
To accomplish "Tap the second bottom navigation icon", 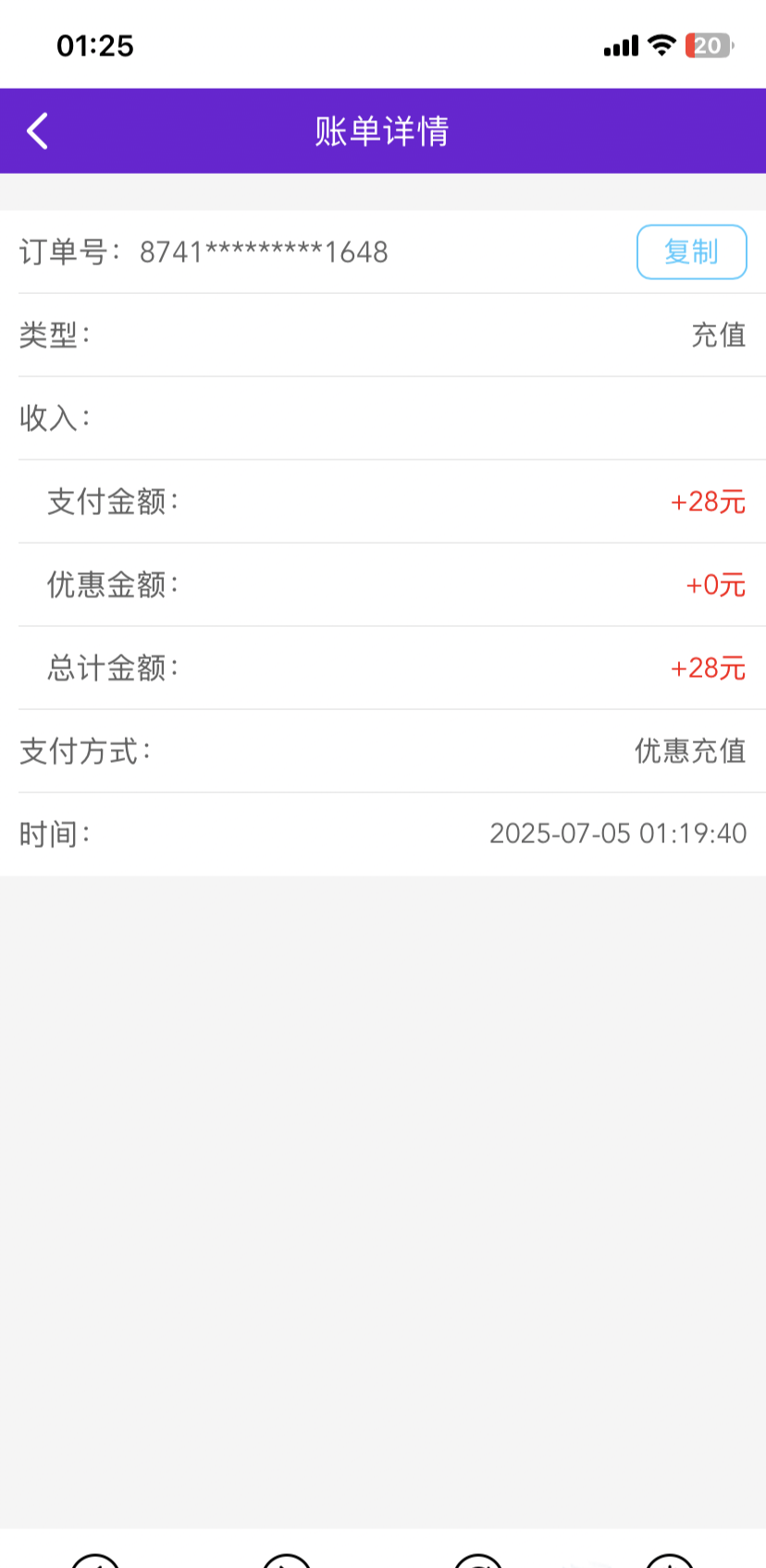I will pos(287,1561).
